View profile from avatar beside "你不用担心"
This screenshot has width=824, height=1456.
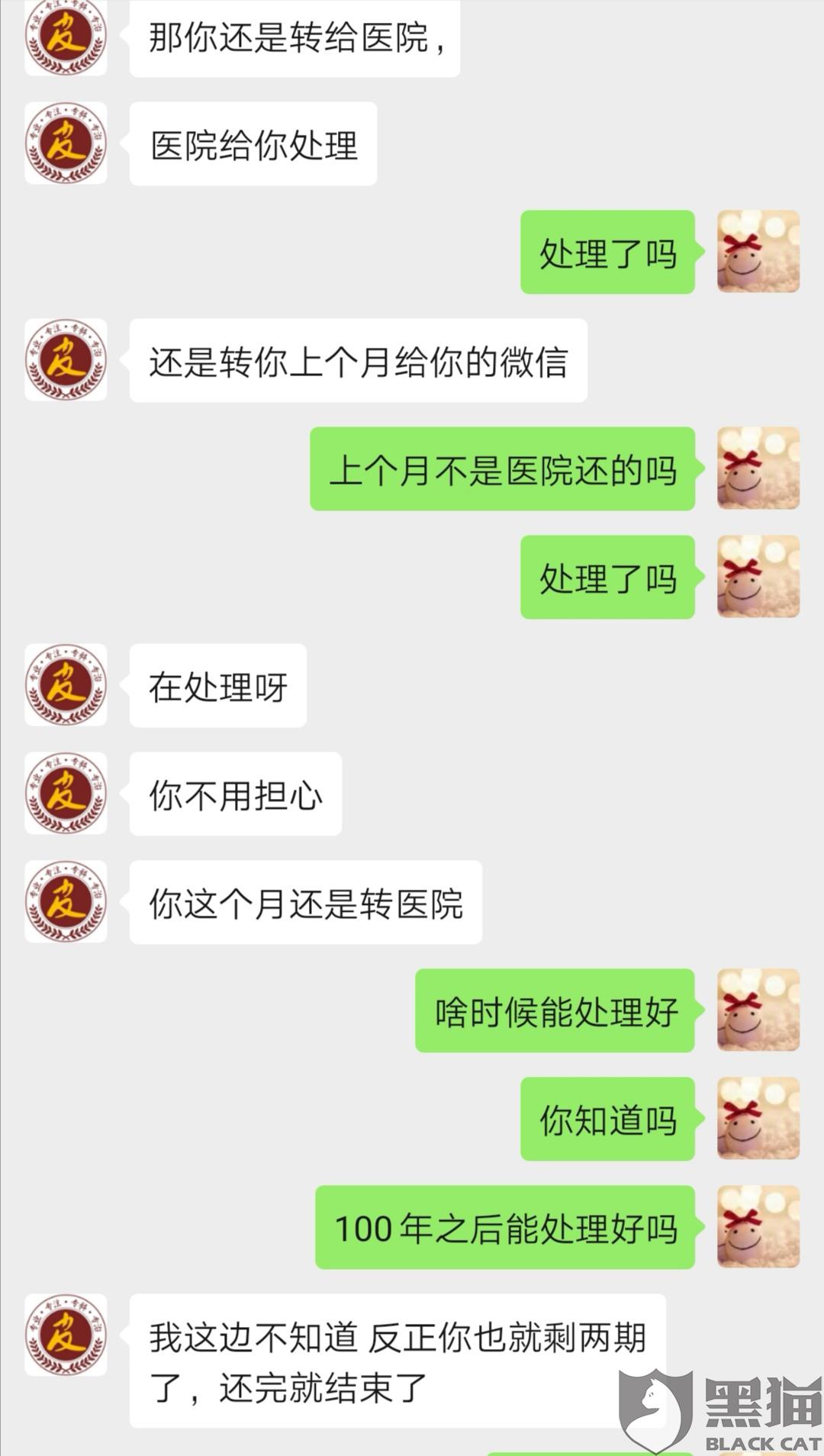pyautogui.click(x=66, y=794)
